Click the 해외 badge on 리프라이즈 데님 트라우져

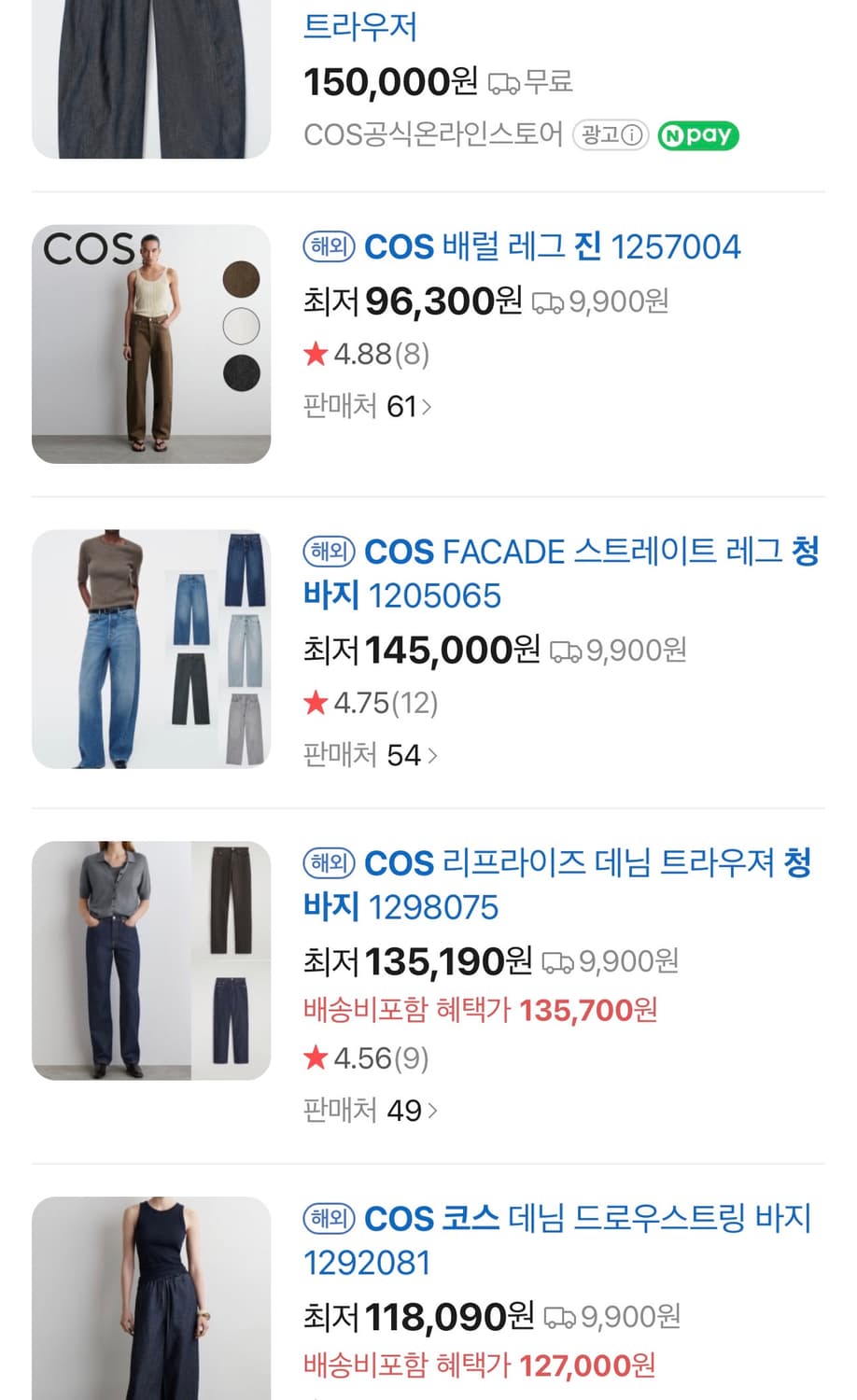coord(329,863)
